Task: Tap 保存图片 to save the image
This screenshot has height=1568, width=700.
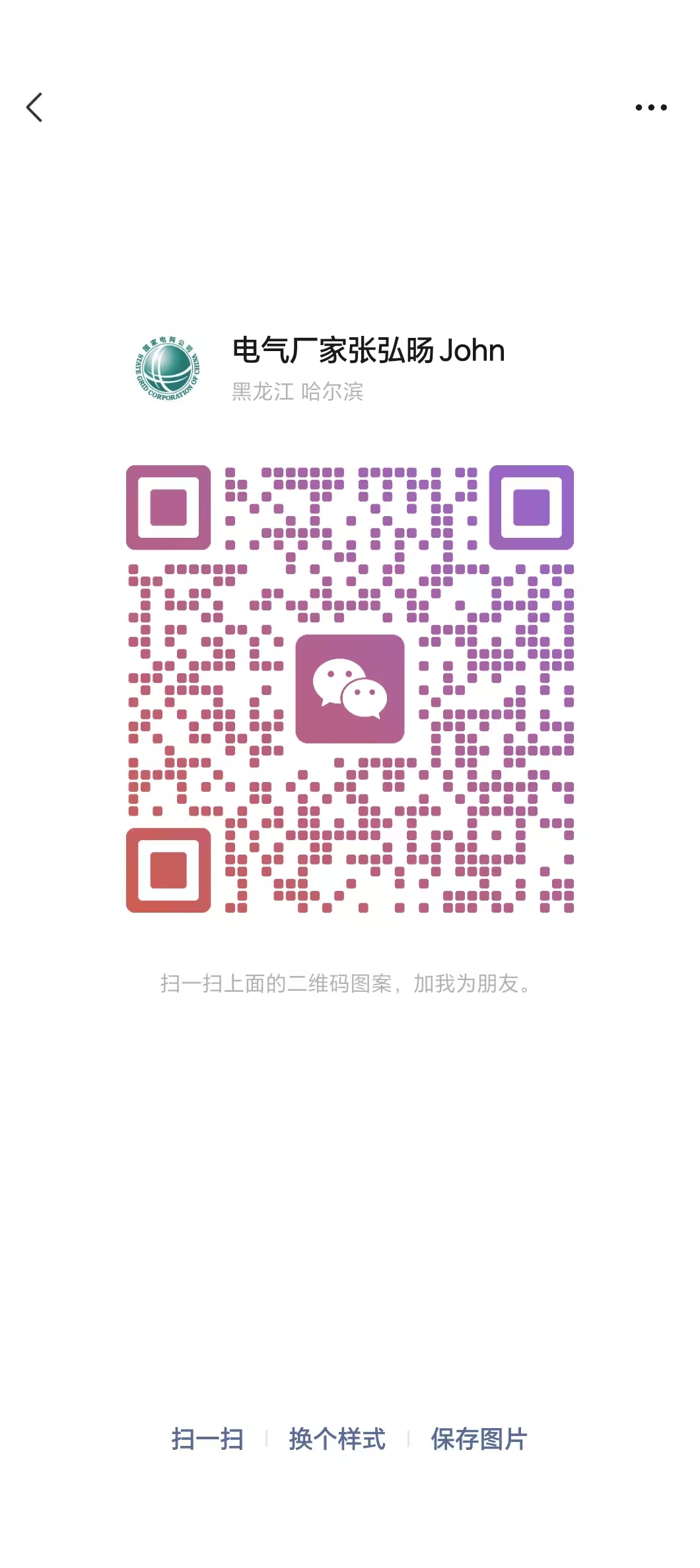Action: [479, 1439]
